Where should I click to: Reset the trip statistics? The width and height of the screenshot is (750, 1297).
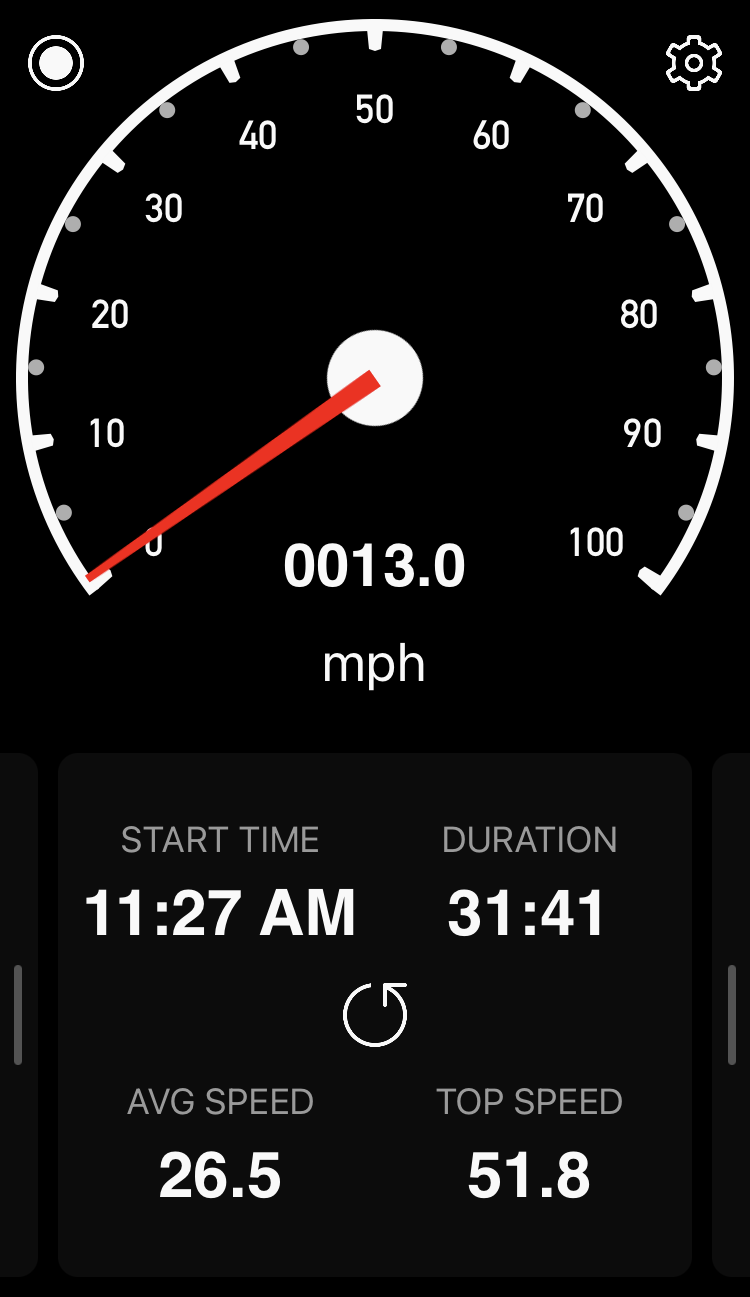point(375,1014)
